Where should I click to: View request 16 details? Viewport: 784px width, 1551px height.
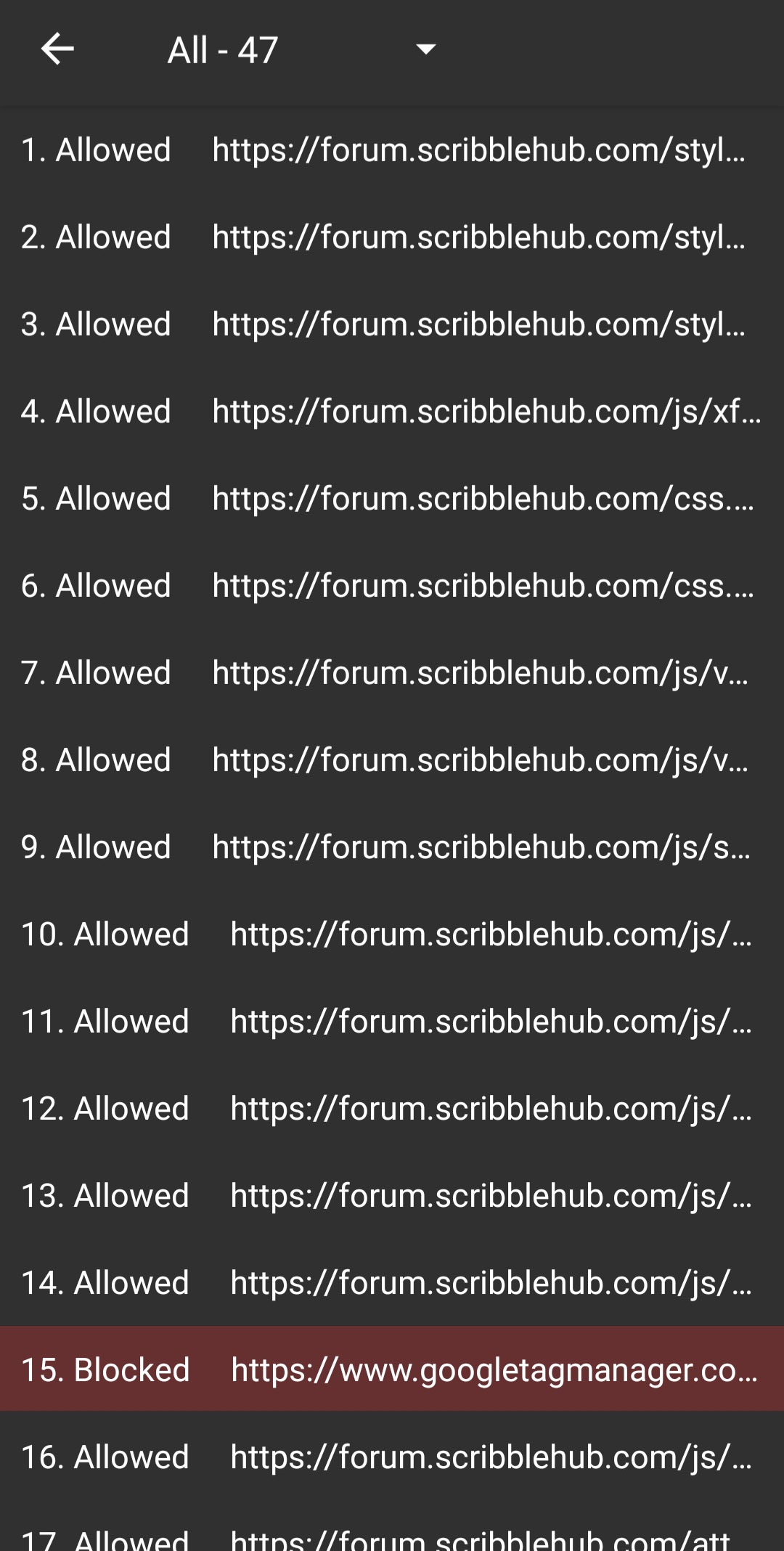pos(392,1457)
